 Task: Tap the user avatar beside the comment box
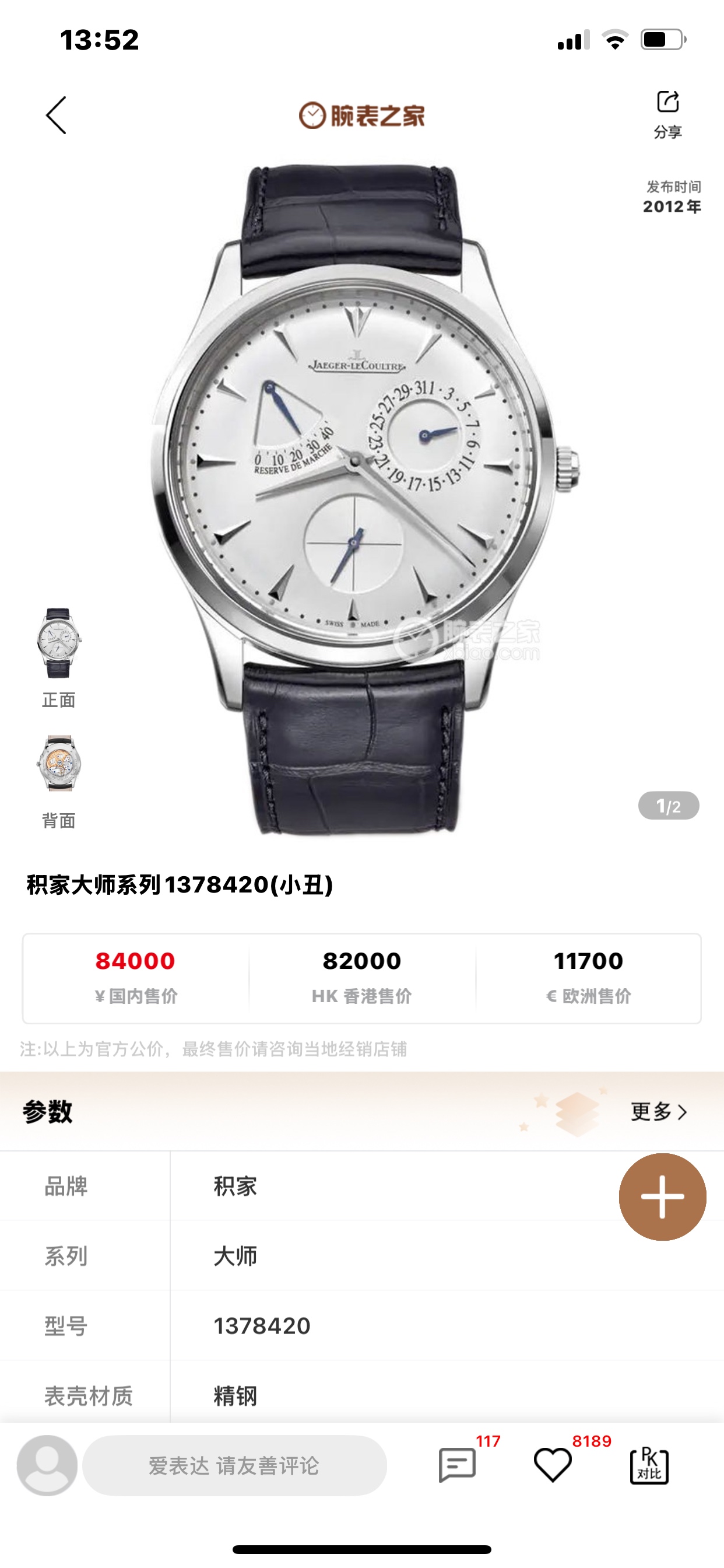pyautogui.click(x=47, y=1465)
